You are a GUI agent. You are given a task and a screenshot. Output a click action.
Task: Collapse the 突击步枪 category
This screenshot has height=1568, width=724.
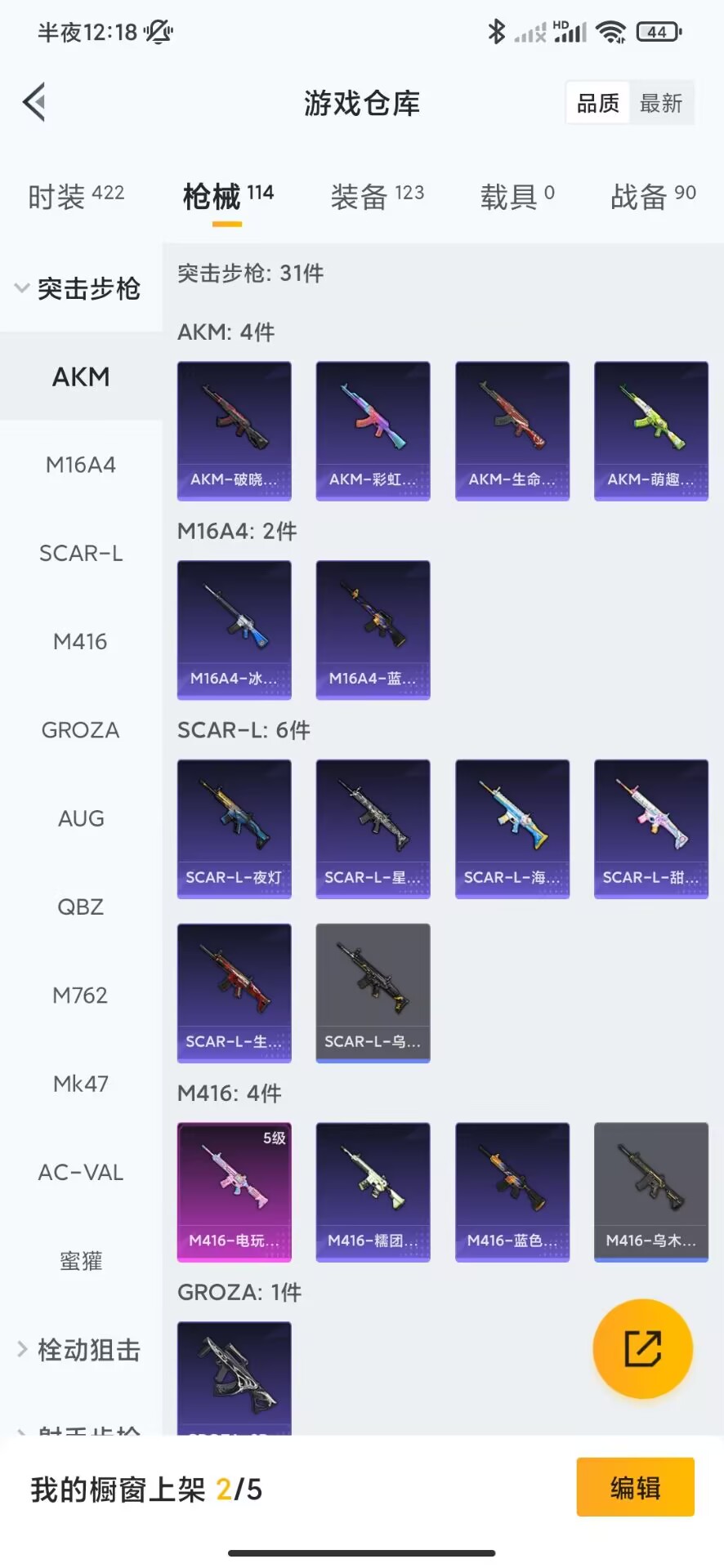(x=78, y=288)
